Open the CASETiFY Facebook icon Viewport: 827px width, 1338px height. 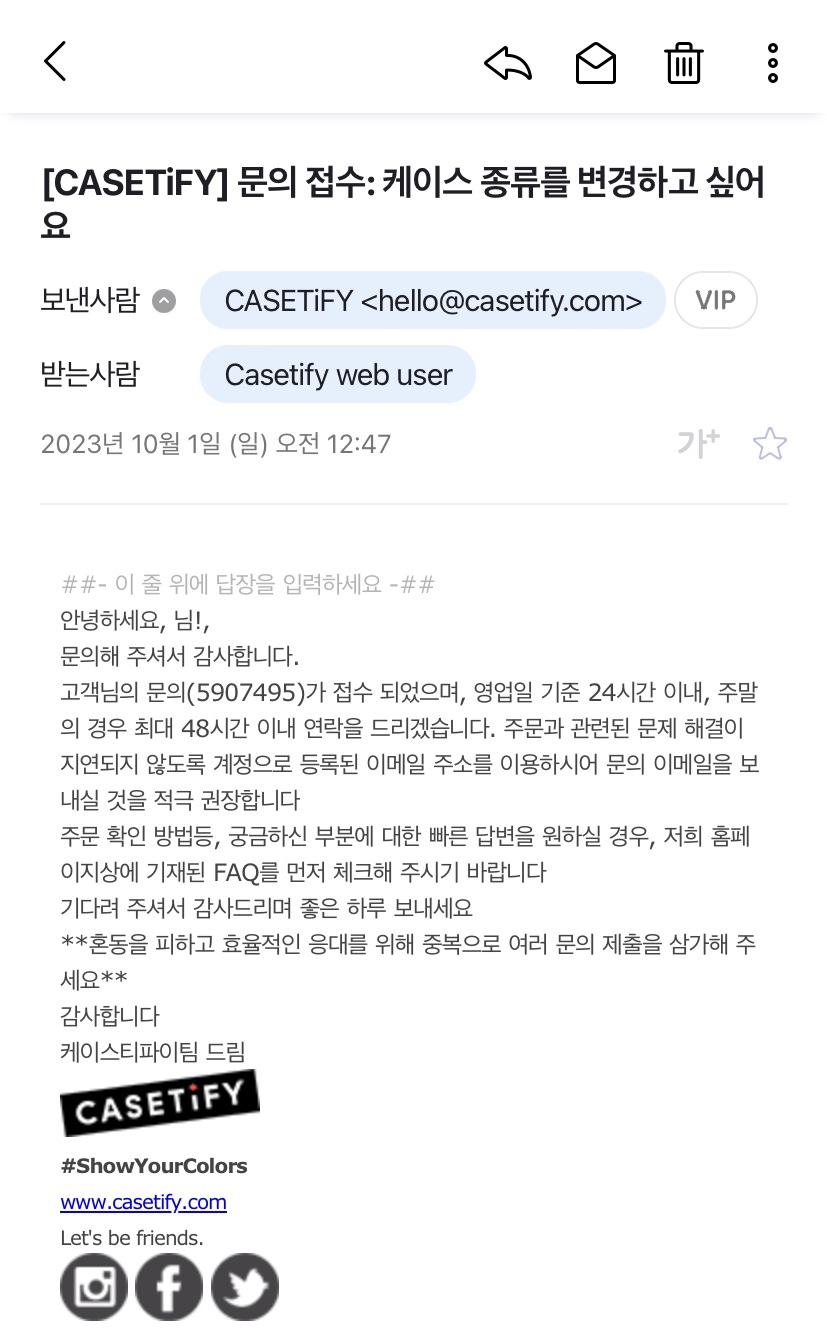point(169,1287)
